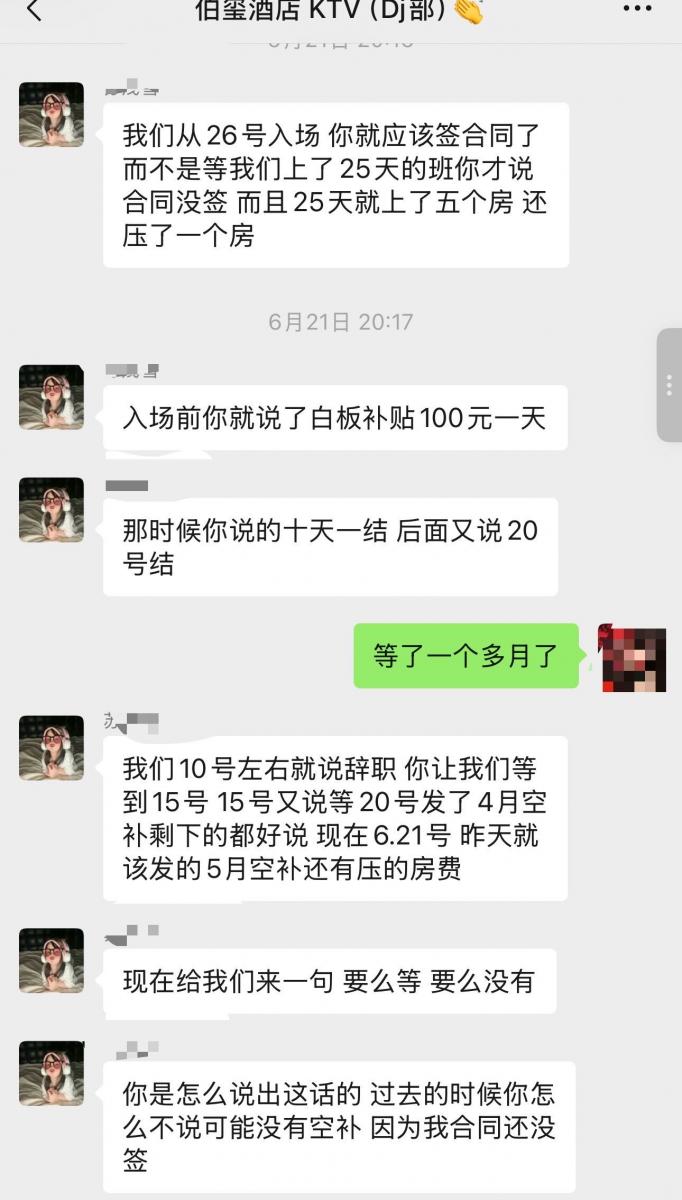View profile of sender of 现在给我们来一句

pyautogui.click(x=51, y=960)
